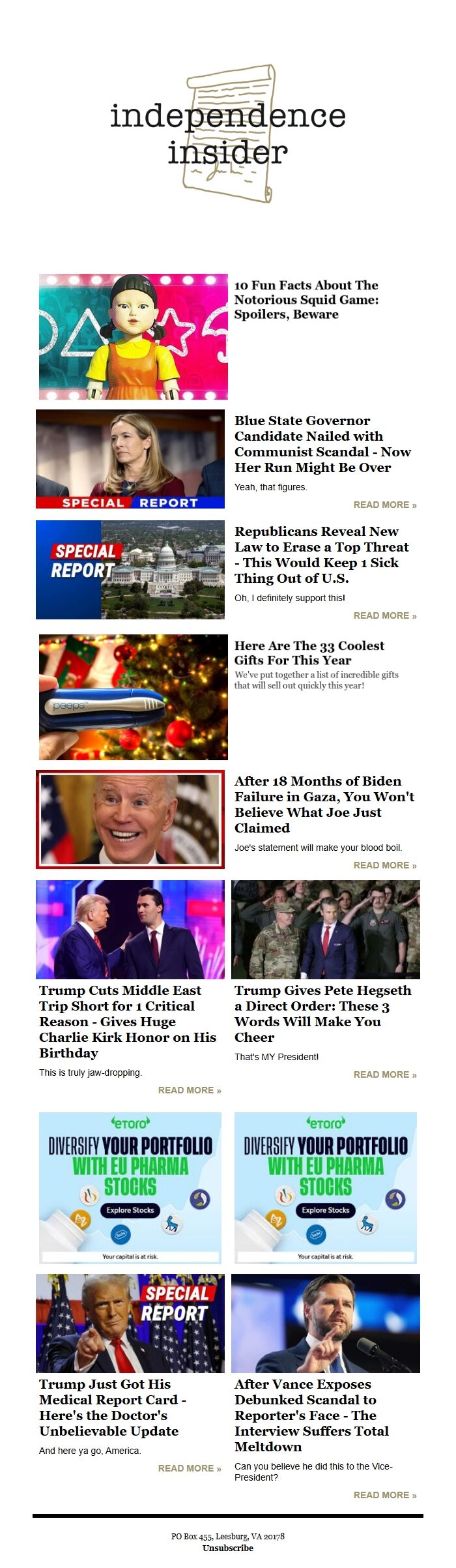
Task: Tap the smiling Biden story image
Action: click(x=130, y=820)
